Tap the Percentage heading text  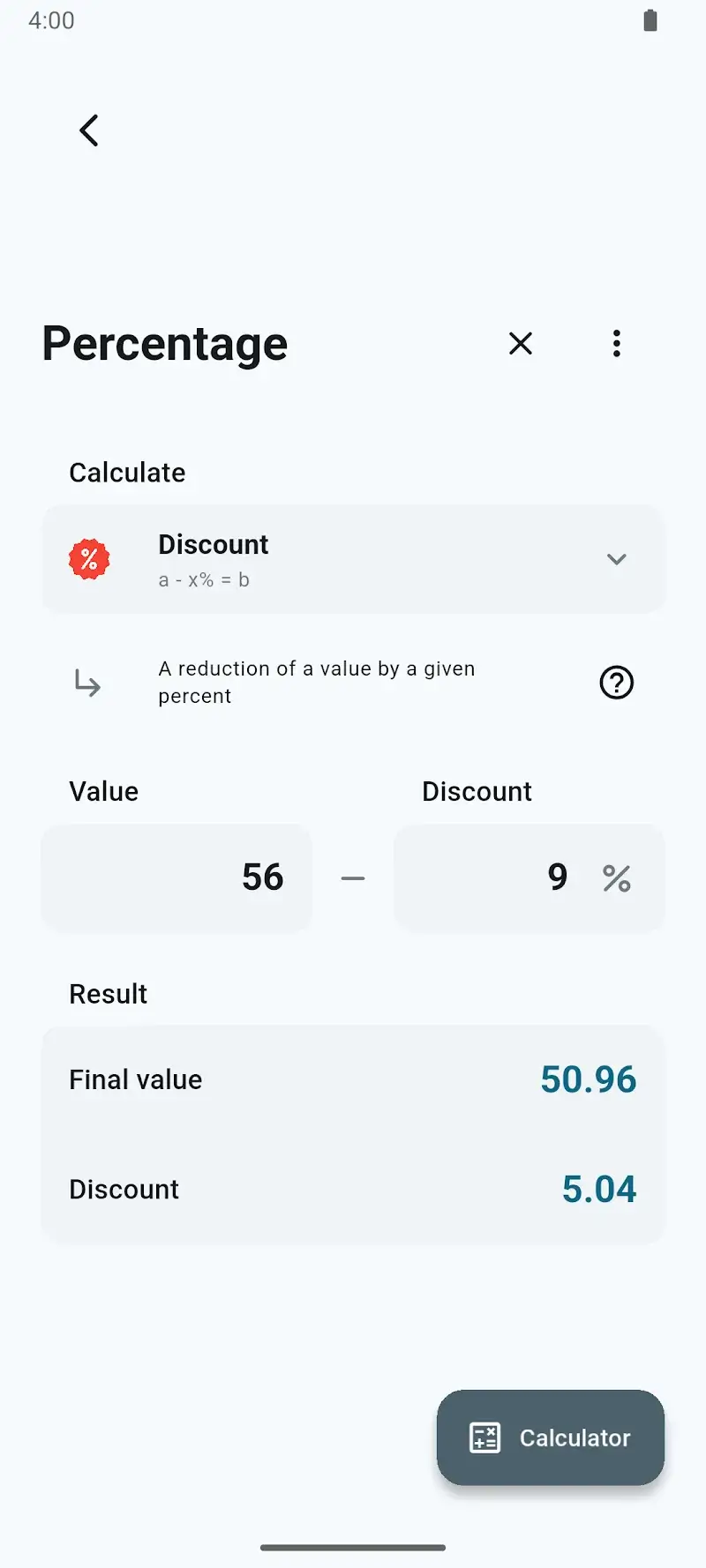click(x=164, y=344)
